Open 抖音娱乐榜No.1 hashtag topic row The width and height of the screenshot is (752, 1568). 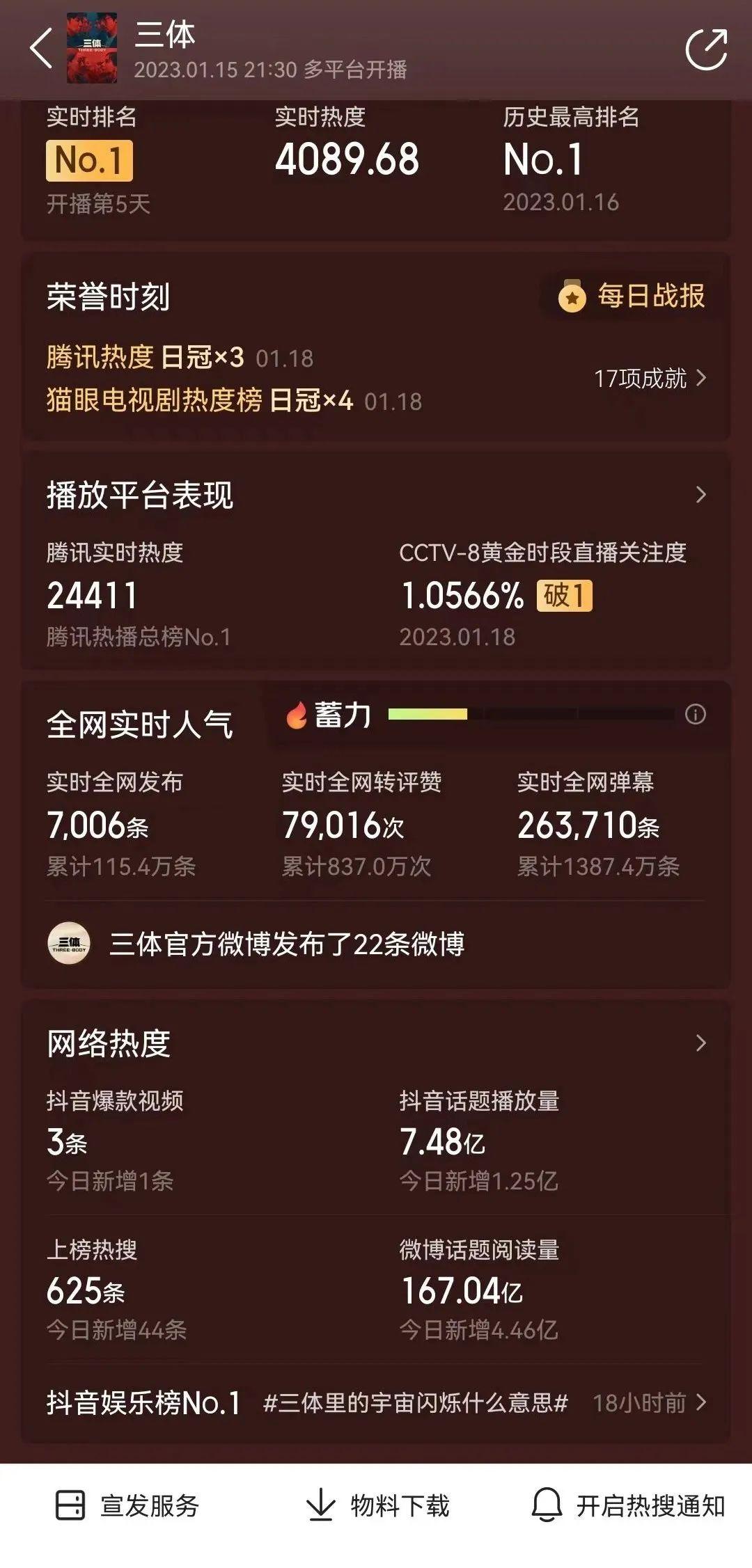[x=376, y=1402]
